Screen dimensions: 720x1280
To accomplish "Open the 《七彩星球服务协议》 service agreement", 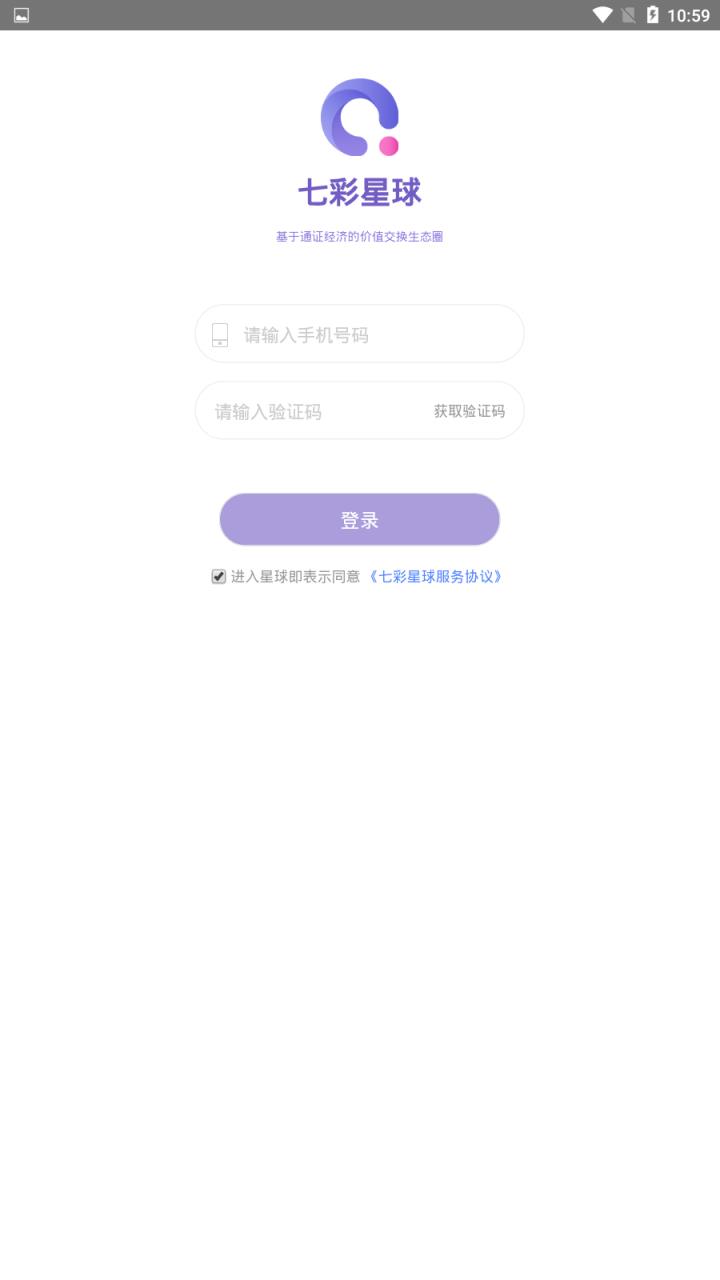I will [x=438, y=576].
